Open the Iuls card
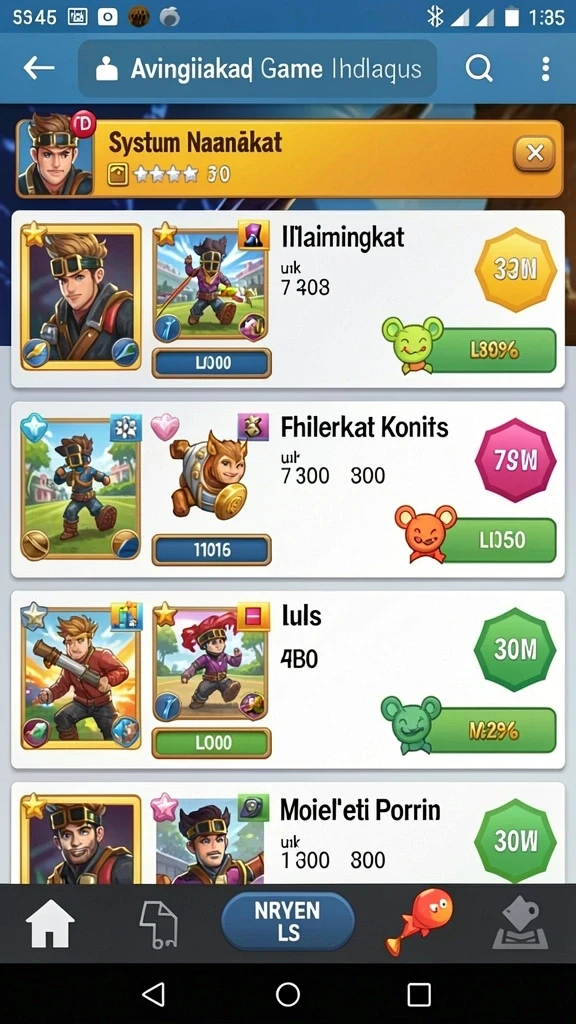 [x=288, y=680]
